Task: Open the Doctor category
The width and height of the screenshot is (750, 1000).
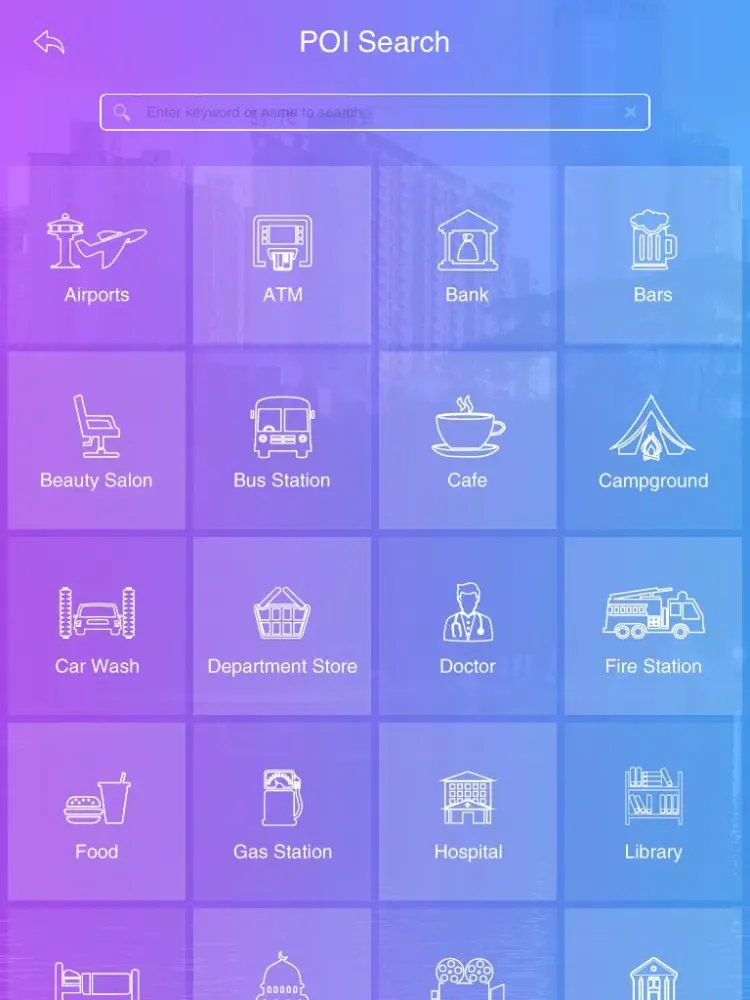Action: pyautogui.click(x=467, y=627)
